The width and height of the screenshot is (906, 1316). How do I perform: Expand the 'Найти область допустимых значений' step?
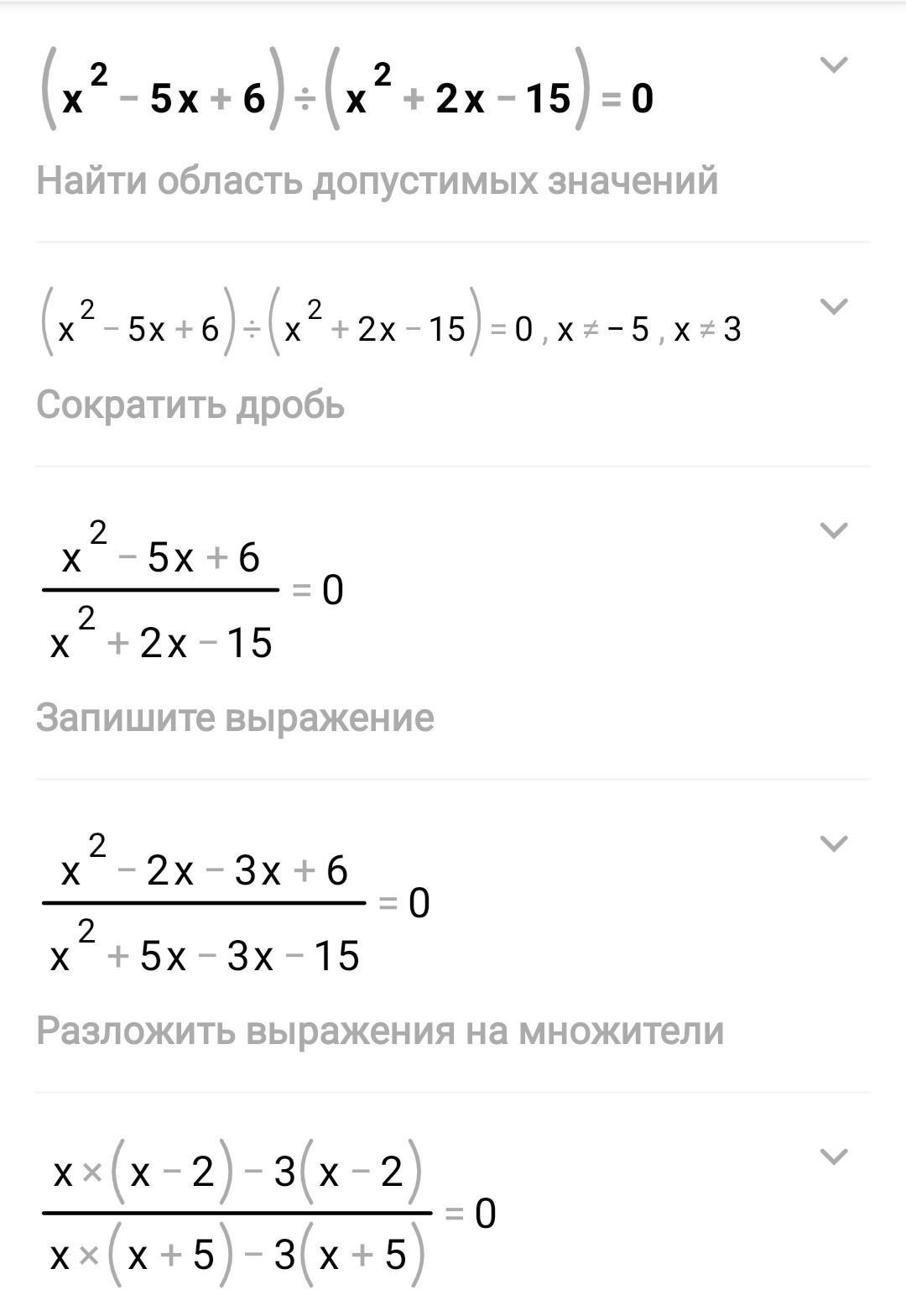(833, 65)
